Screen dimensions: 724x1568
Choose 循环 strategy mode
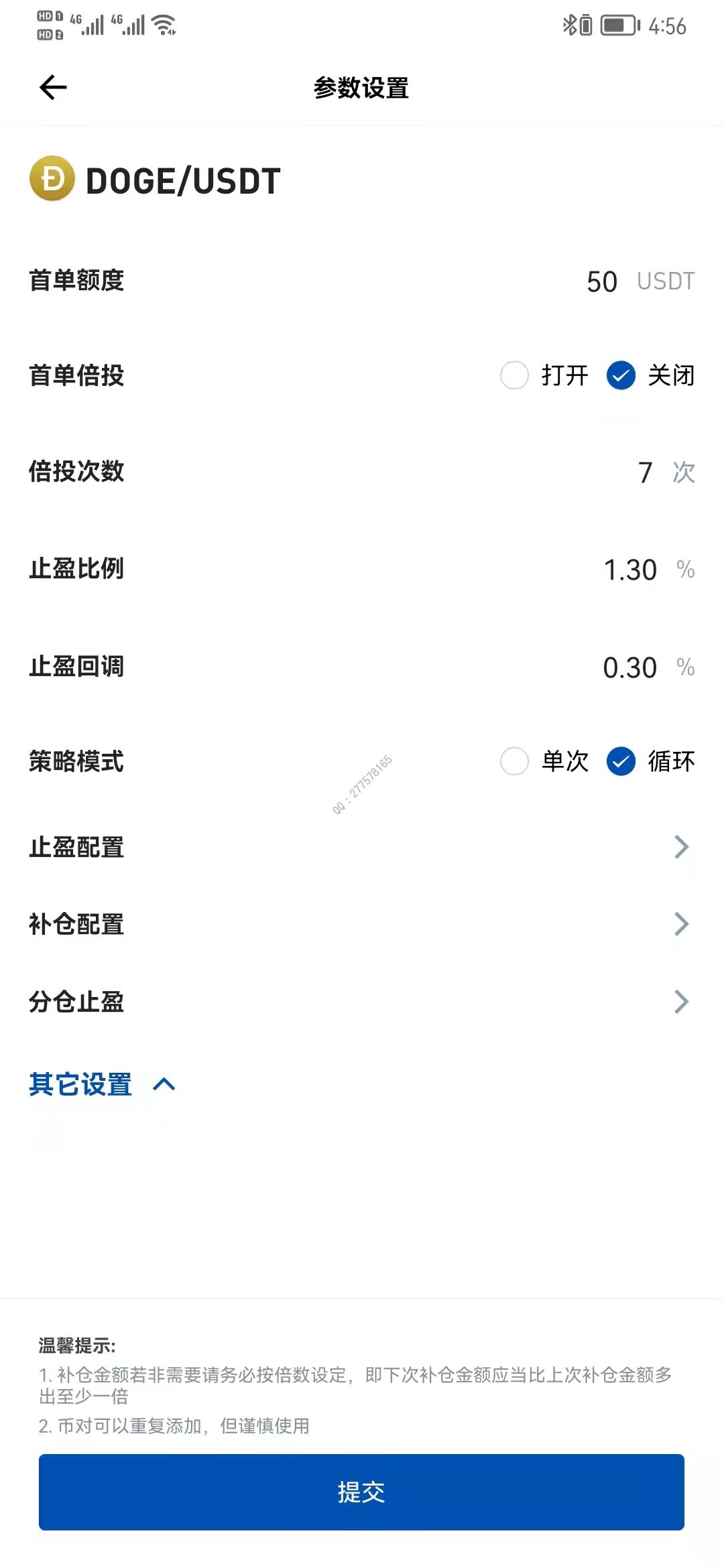(621, 761)
